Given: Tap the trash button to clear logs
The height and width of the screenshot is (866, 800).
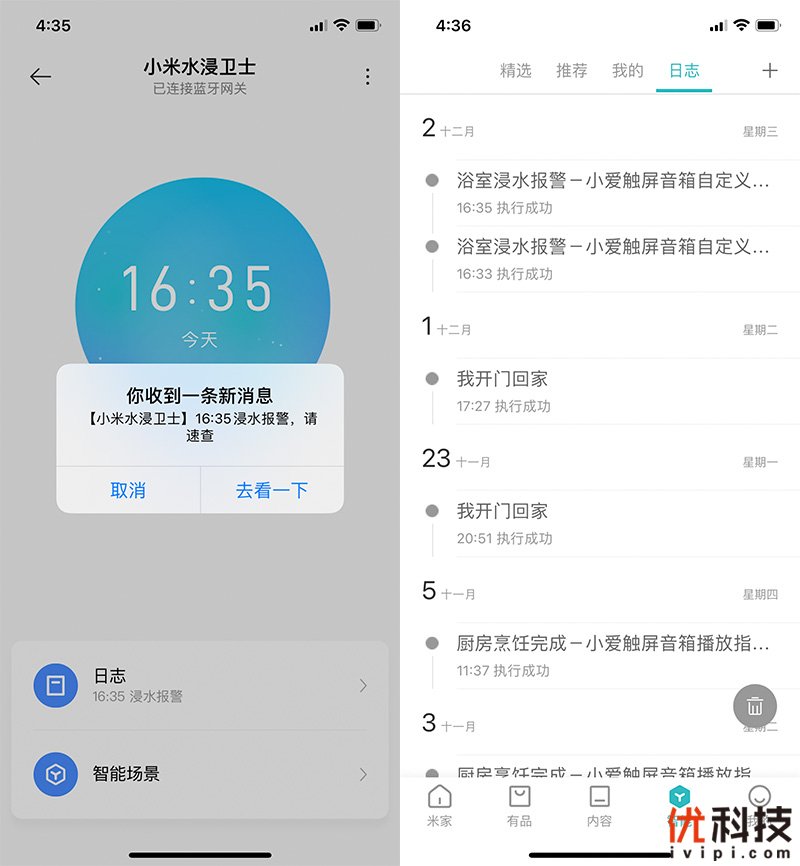Looking at the screenshot, I should point(755,707).
